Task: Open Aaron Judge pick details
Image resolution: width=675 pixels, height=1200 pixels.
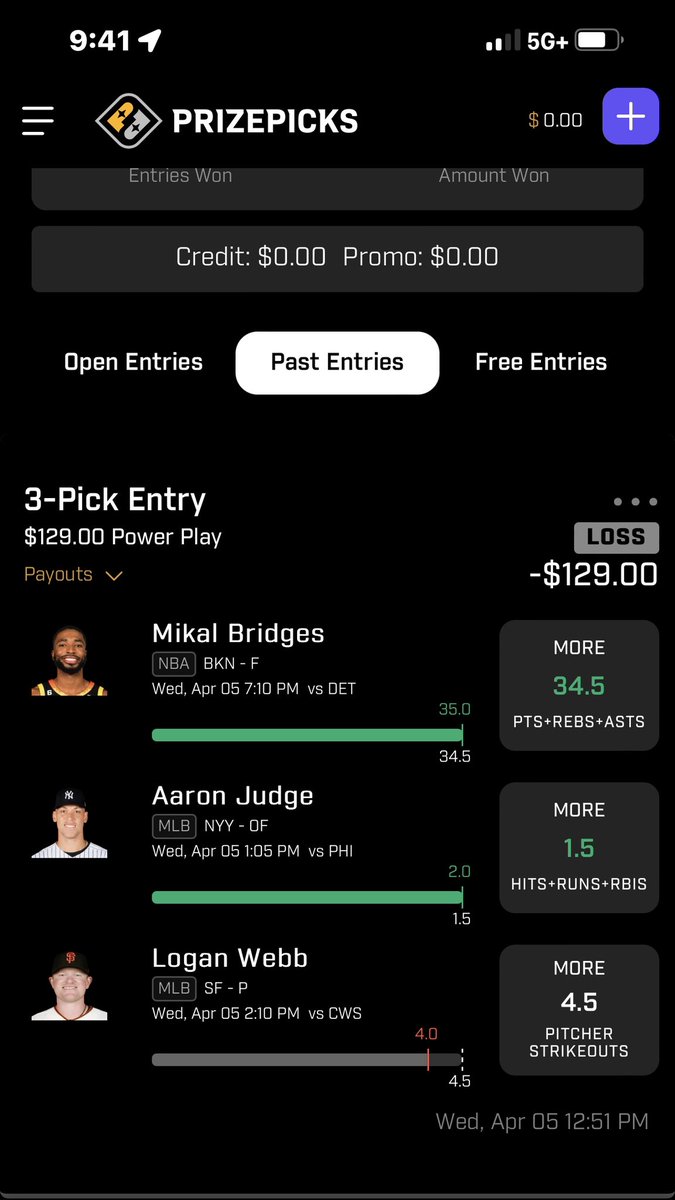Action: 233,796
